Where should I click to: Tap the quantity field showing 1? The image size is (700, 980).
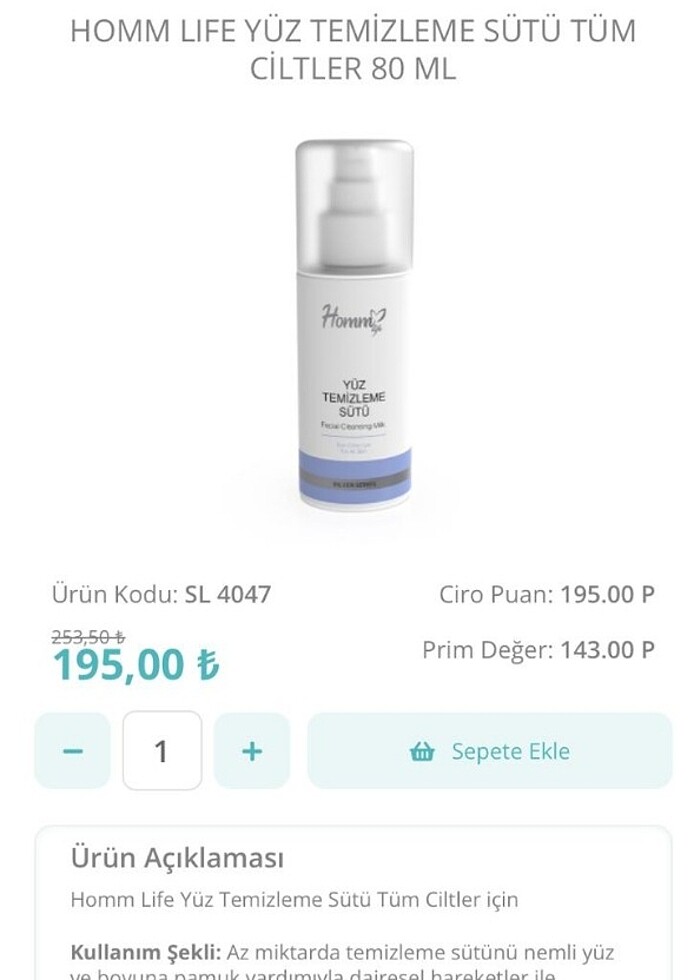coord(162,751)
